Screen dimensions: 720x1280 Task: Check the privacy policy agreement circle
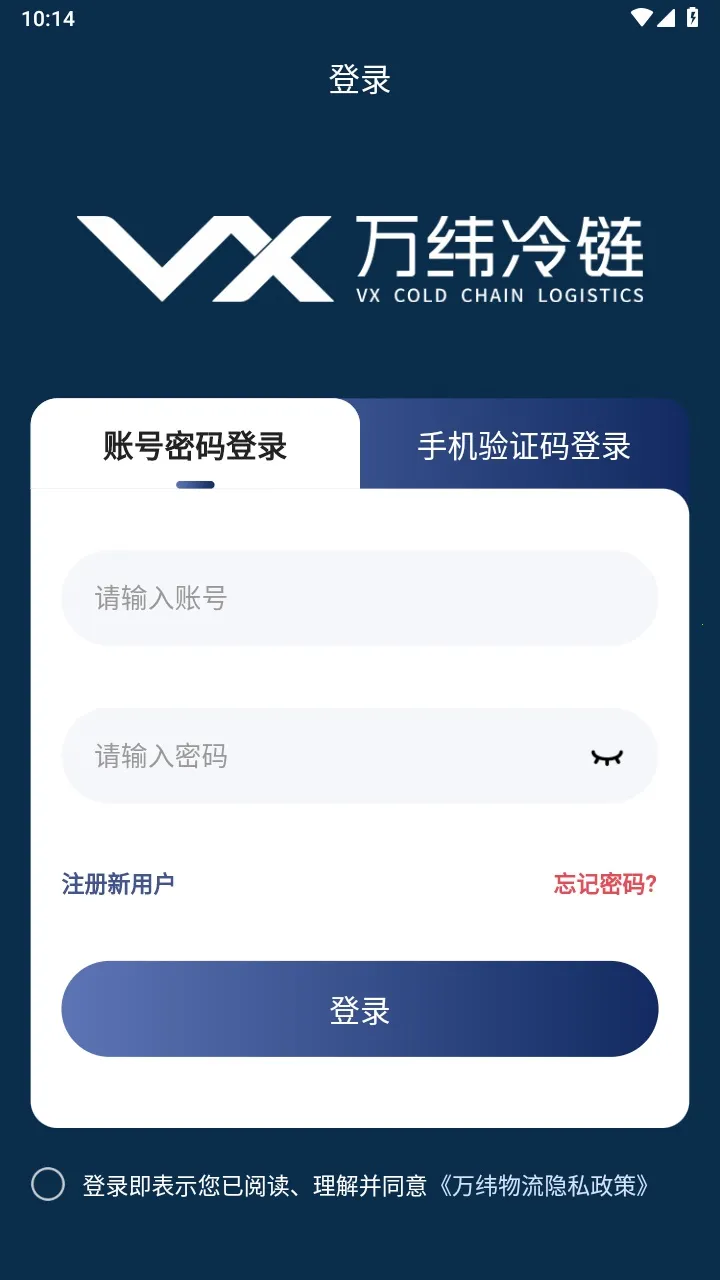point(48,1184)
